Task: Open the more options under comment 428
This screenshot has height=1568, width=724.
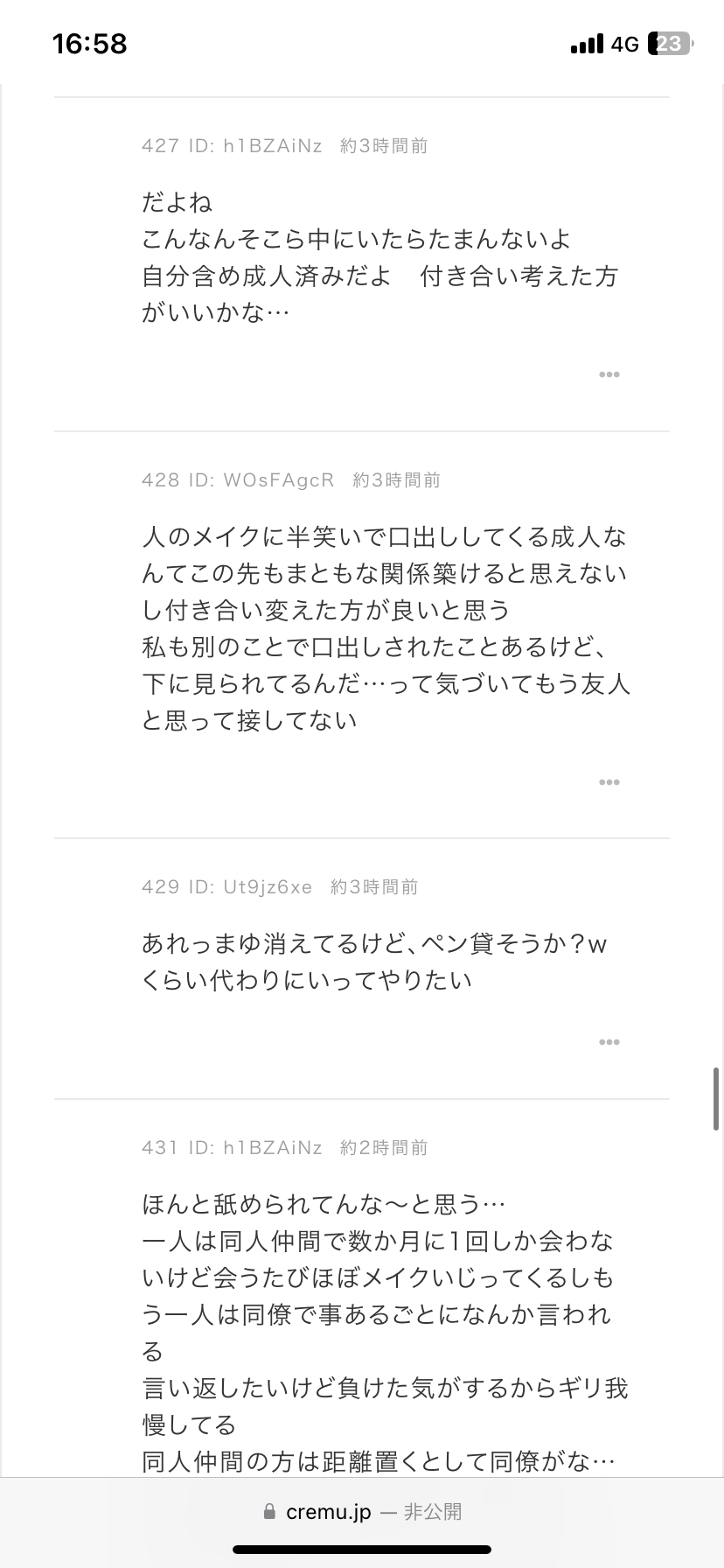Action: [x=609, y=782]
